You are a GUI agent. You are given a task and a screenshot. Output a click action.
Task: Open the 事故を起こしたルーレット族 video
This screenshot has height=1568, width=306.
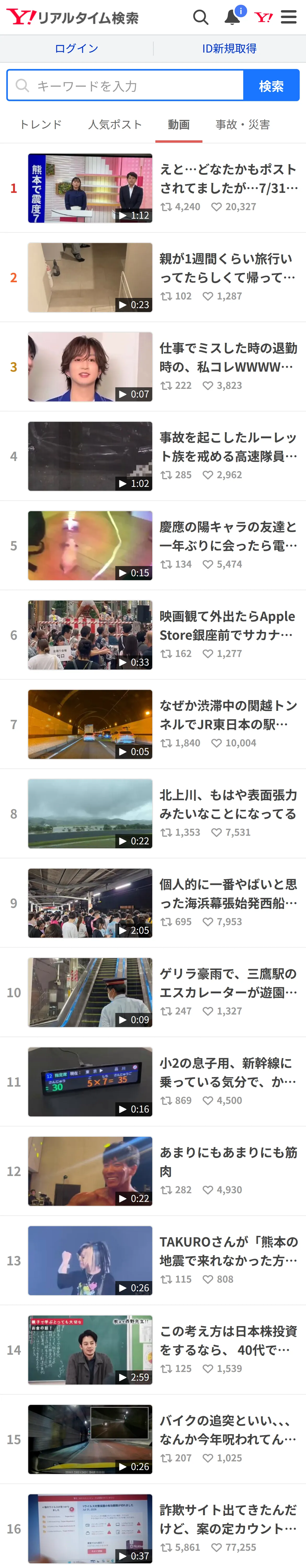tap(153, 456)
